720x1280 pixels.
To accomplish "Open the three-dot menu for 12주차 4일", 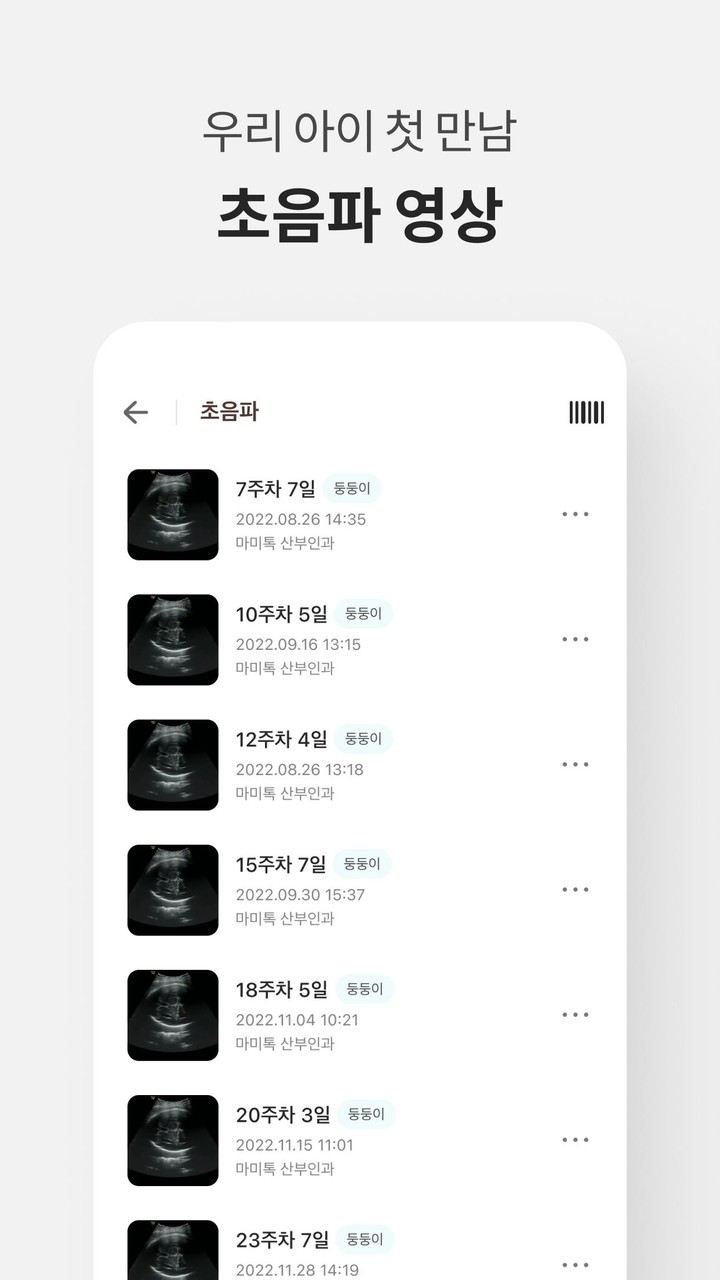I will (576, 764).
